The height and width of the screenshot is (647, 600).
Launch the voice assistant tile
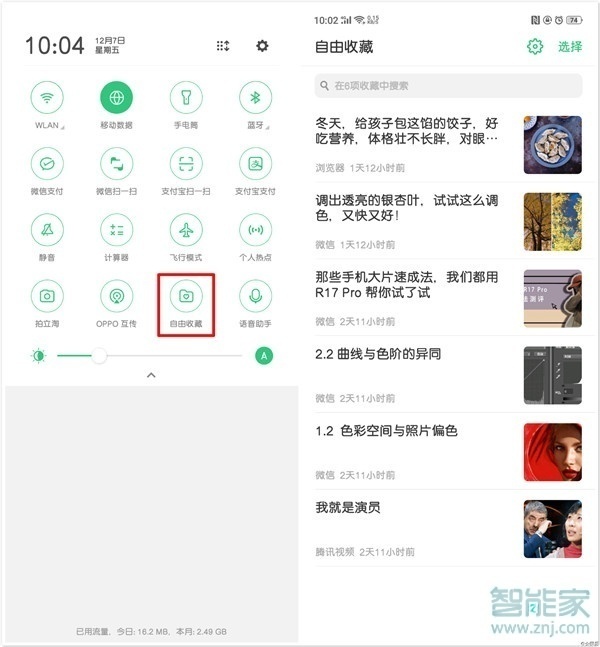(x=255, y=297)
